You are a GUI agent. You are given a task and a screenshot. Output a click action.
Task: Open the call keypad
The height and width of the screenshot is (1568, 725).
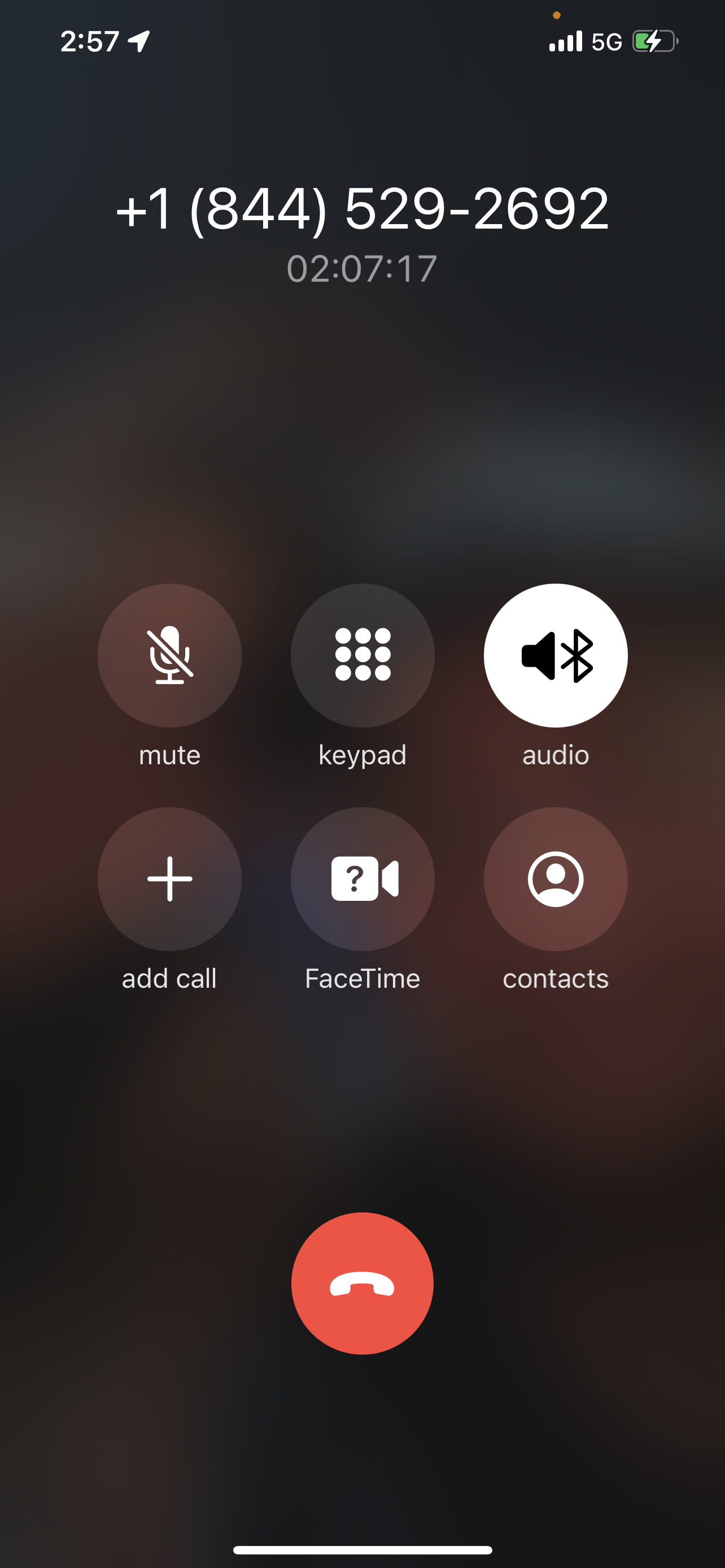362,655
